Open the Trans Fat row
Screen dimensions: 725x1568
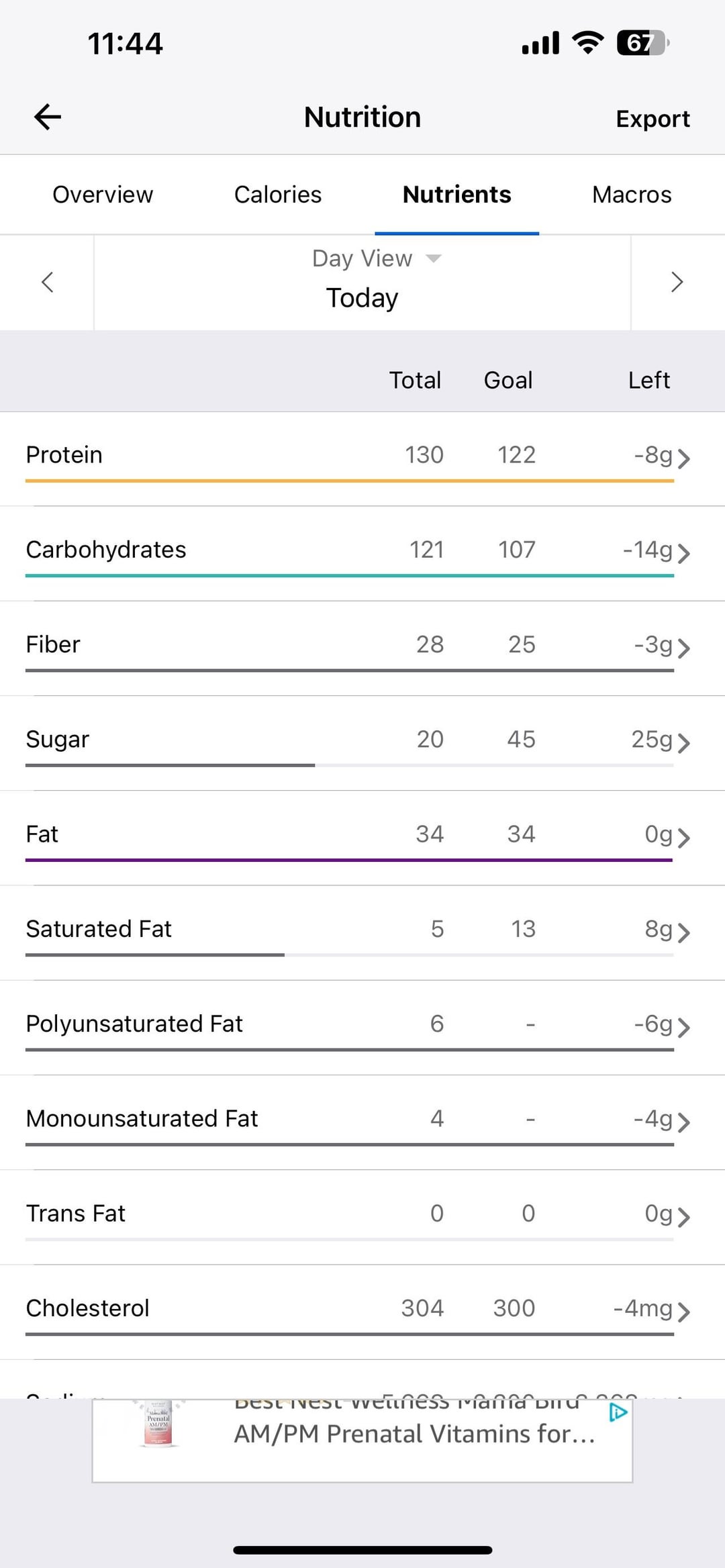point(362,1217)
